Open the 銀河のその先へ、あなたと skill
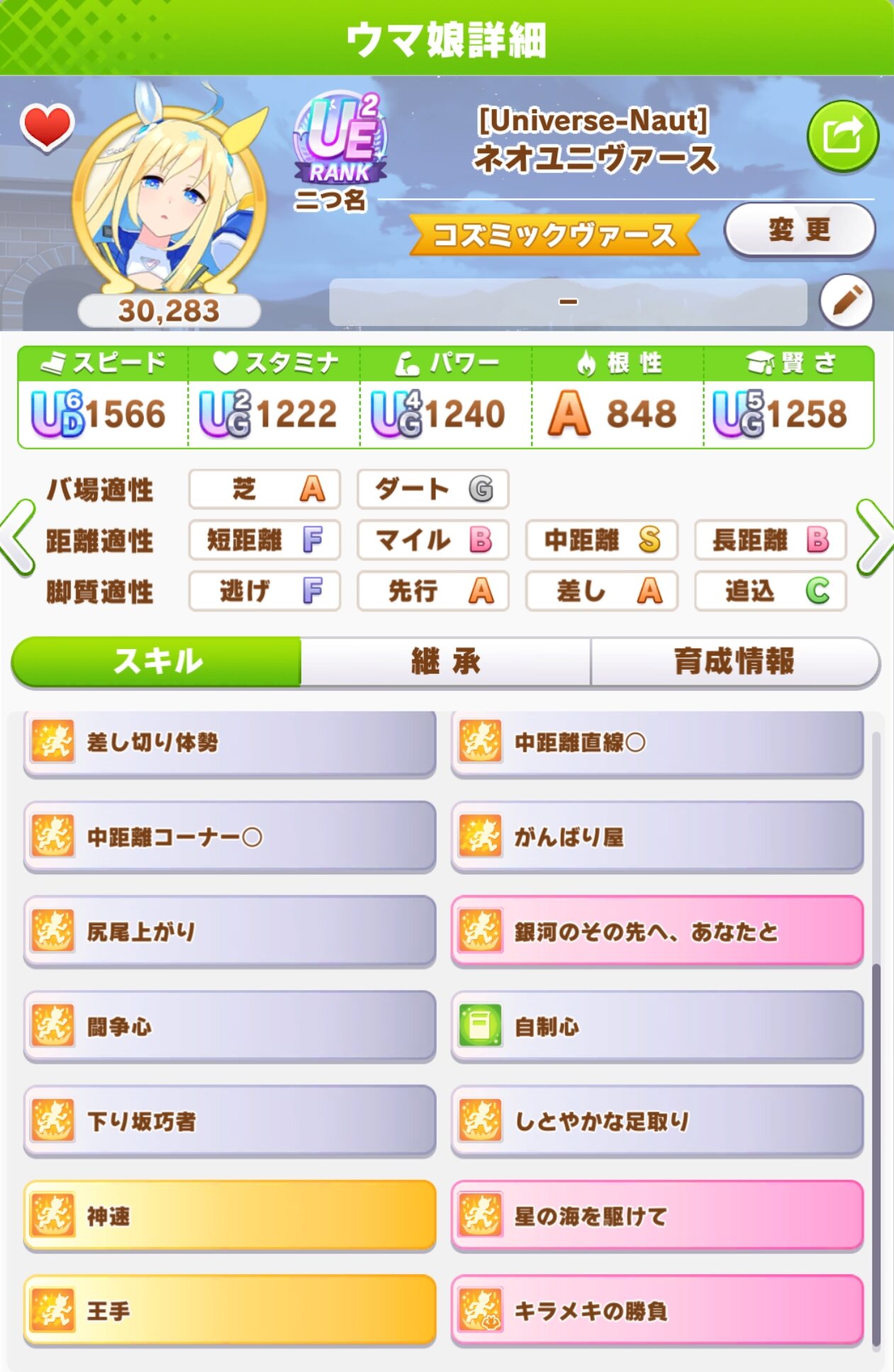 (656, 932)
